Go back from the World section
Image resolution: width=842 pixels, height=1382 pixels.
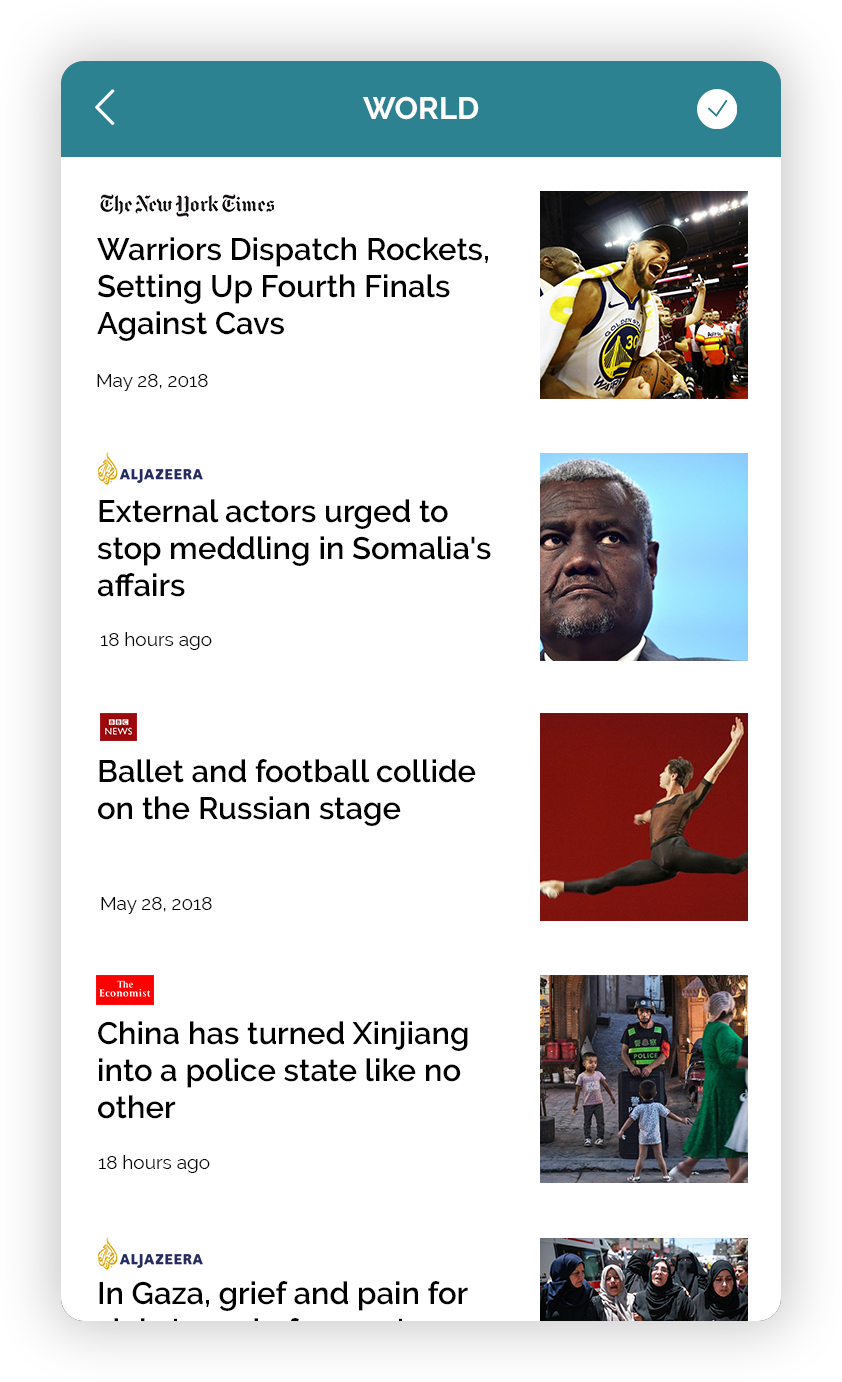pyautogui.click(x=105, y=108)
